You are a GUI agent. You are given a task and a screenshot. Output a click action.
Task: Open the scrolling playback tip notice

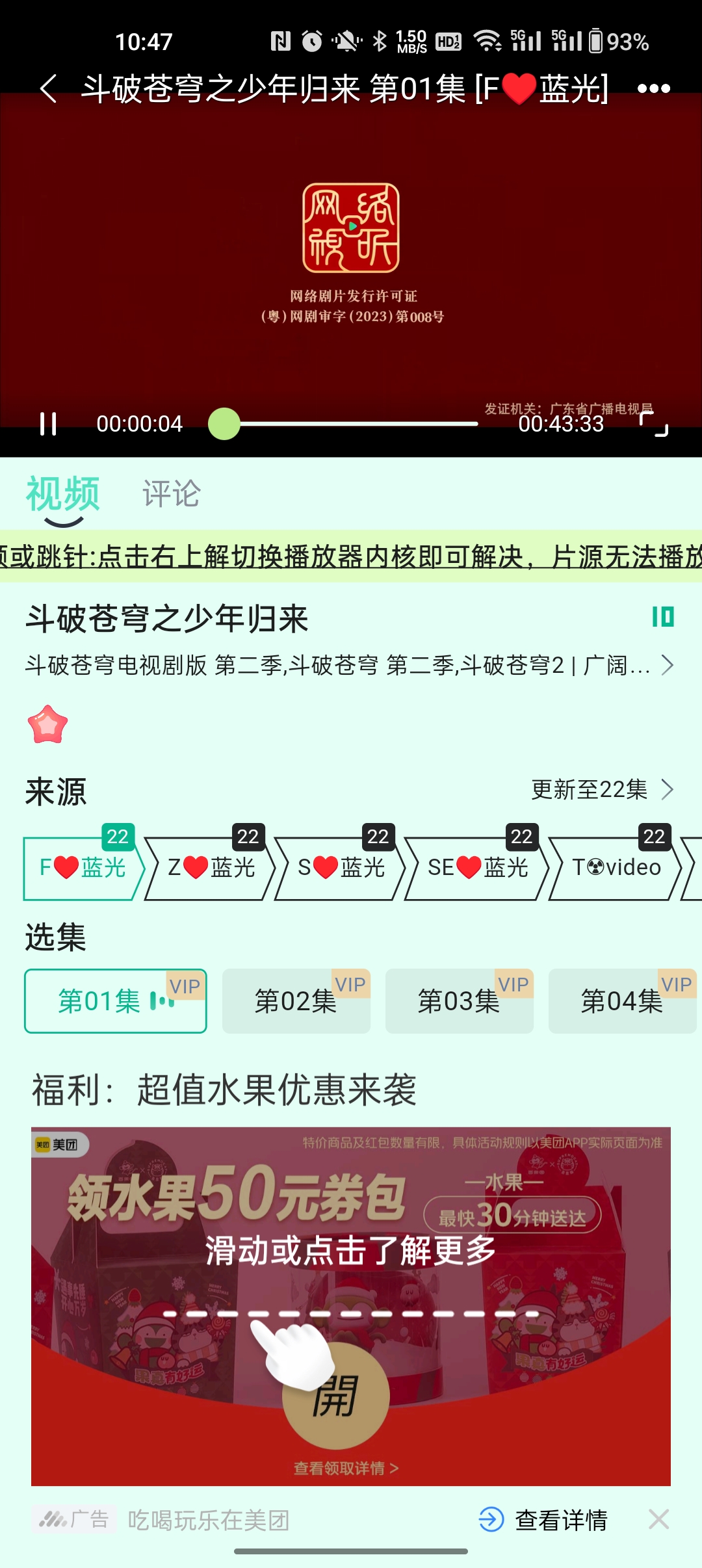[351, 556]
